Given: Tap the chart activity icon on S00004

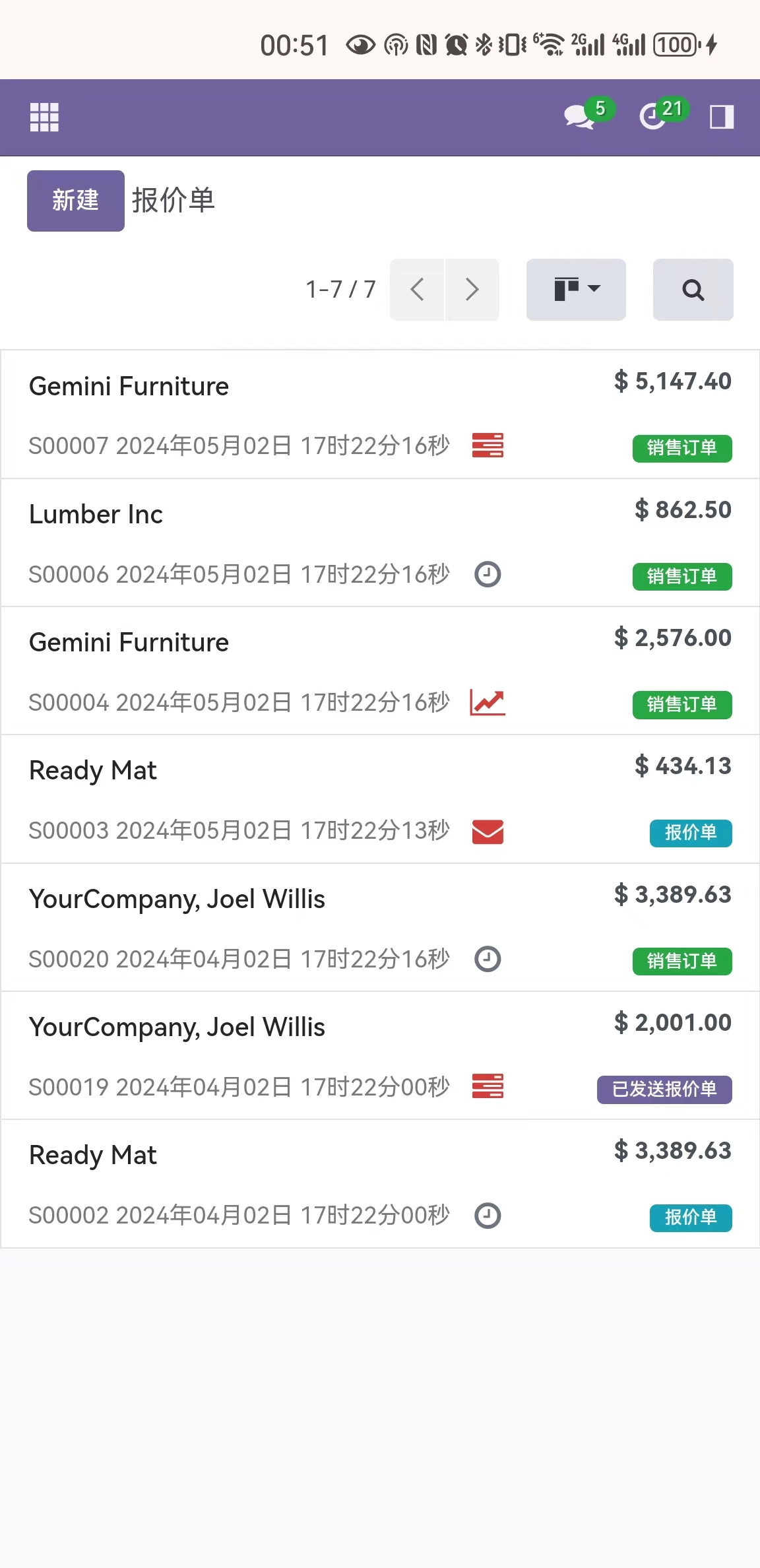Looking at the screenshot, I should (x=488, y=702).
